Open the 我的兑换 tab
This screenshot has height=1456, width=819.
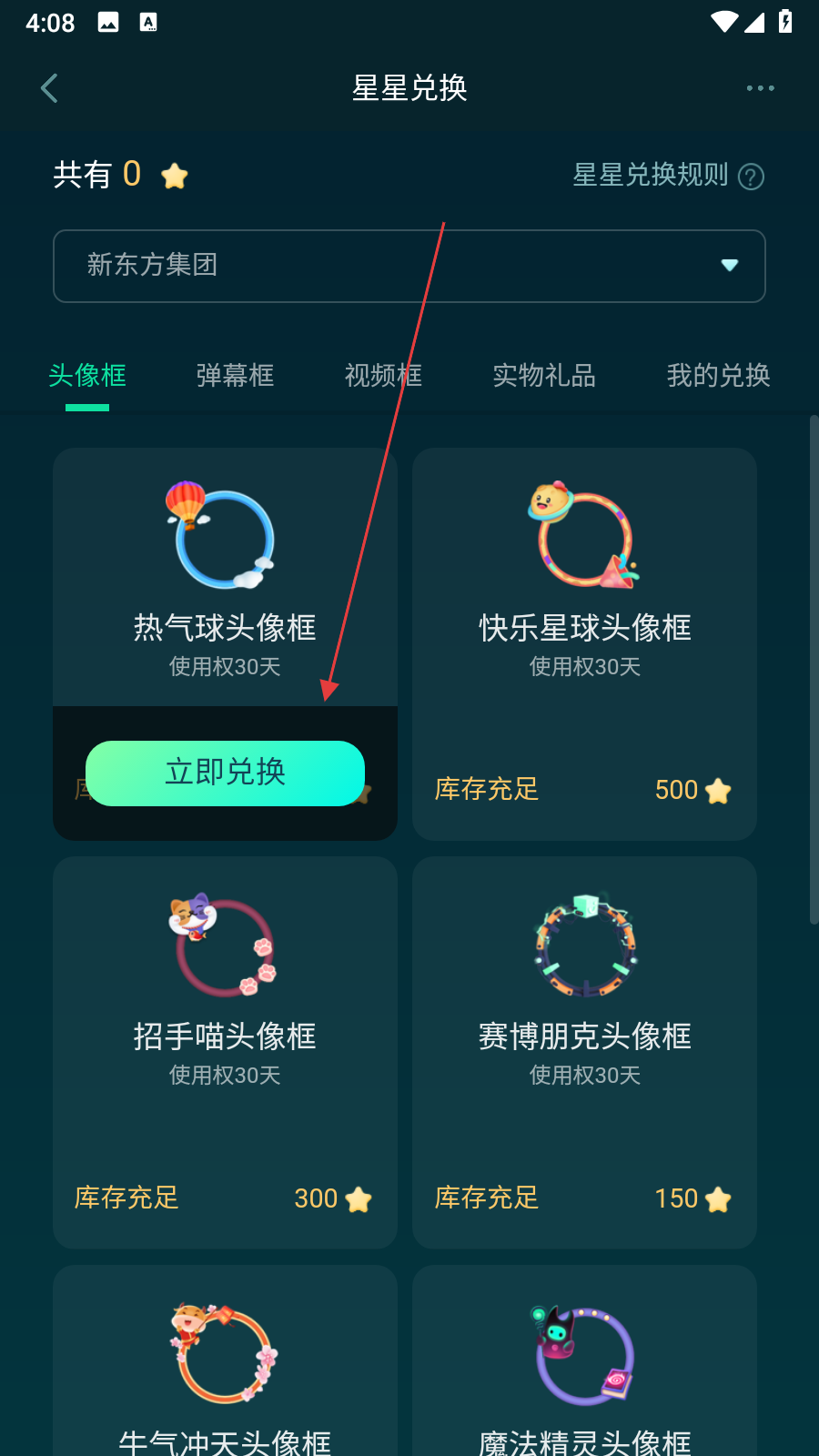(718, 375)
